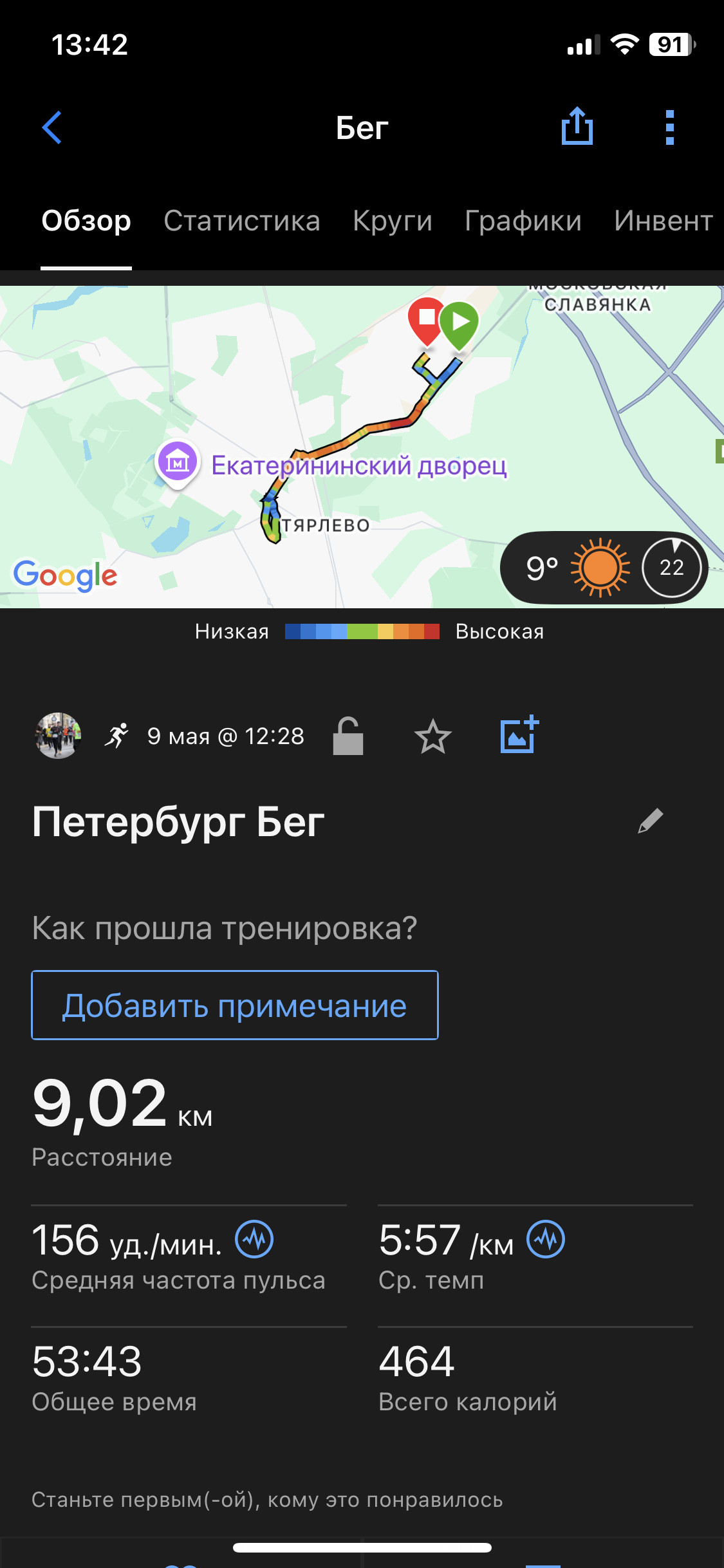Open the average heart rate info icon
The width and height of the screenshot is (724, 1568).
pyautogui.click(x=254, y=1239)
